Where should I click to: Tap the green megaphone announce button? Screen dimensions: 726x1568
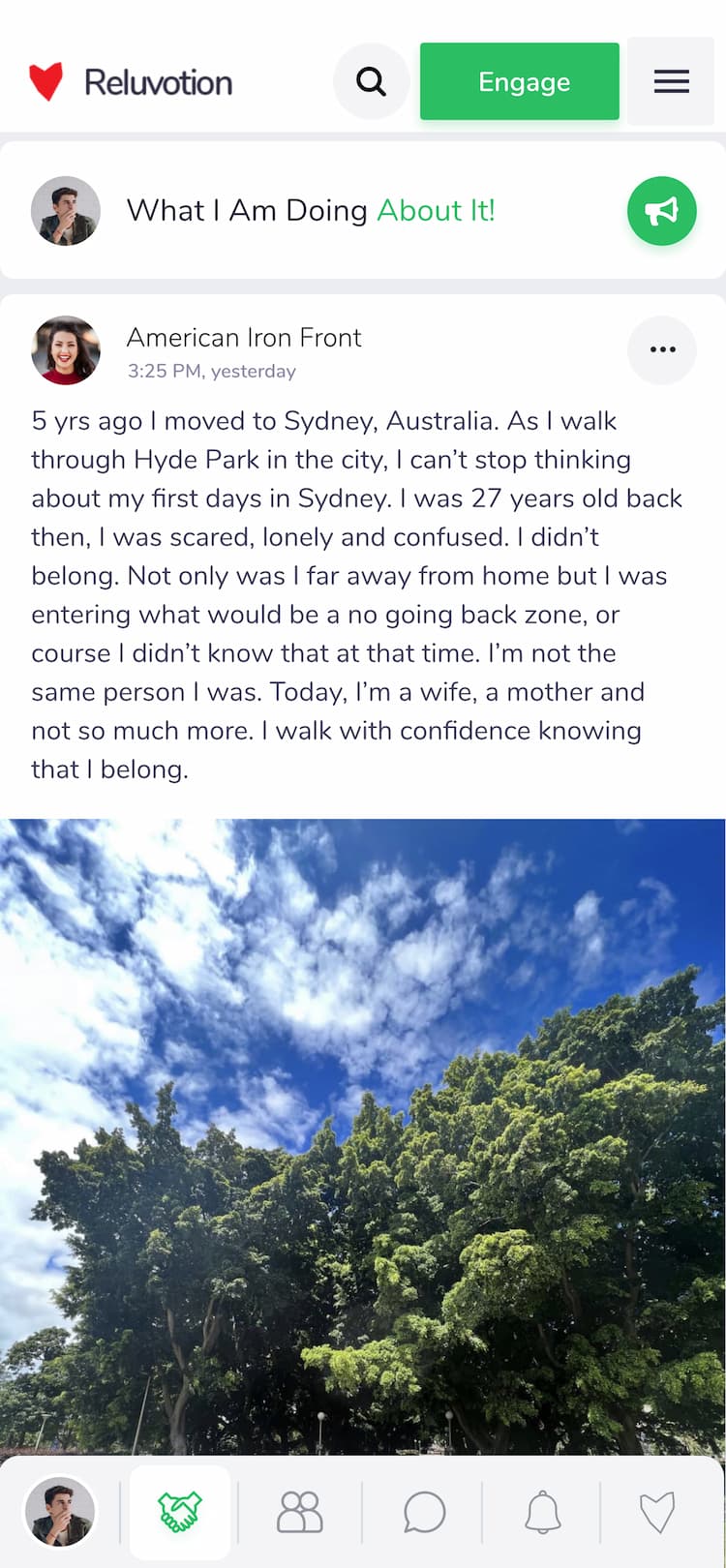coord(662,211)
